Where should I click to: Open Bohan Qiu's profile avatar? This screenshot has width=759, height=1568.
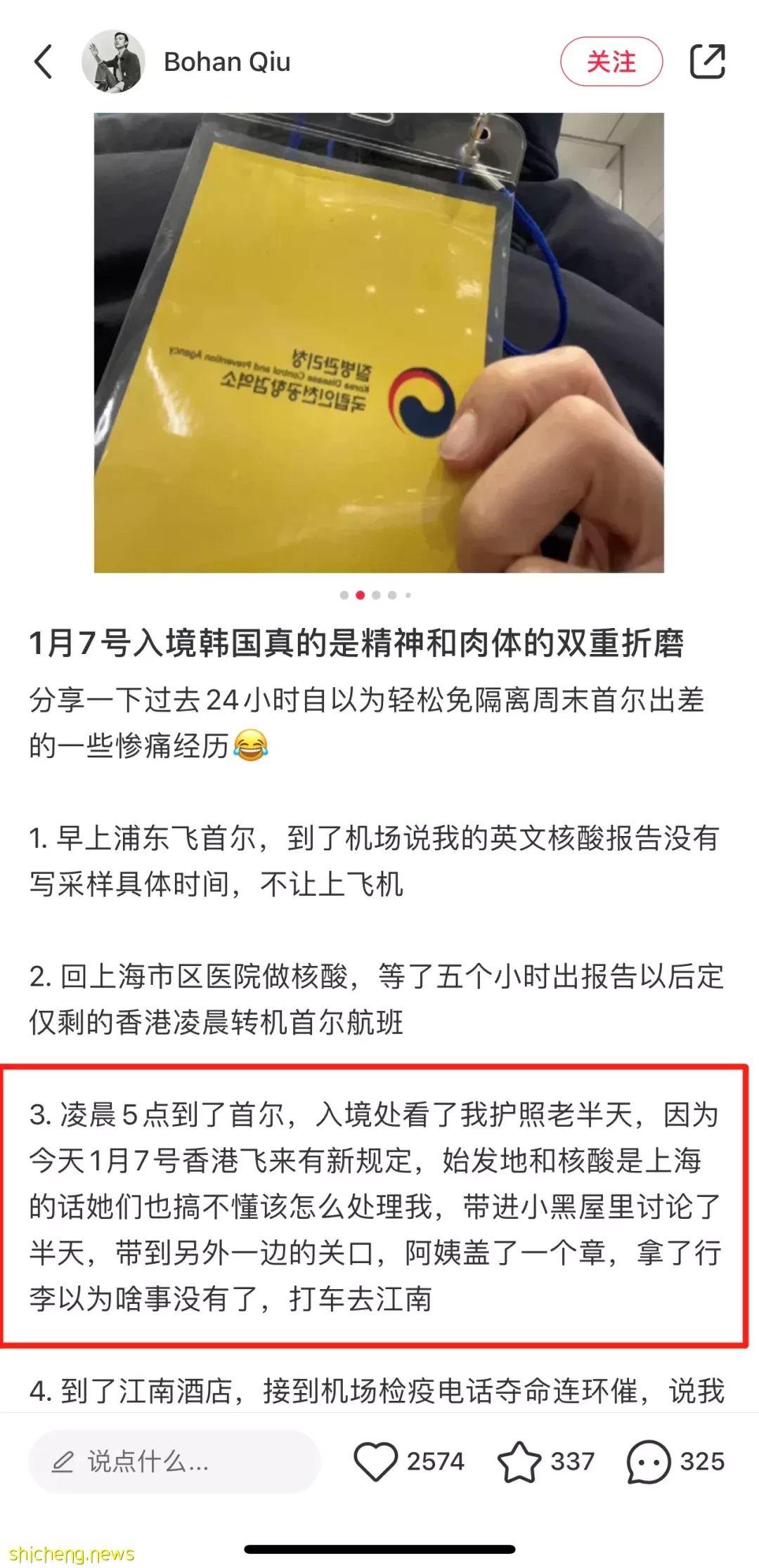[113, 62]
